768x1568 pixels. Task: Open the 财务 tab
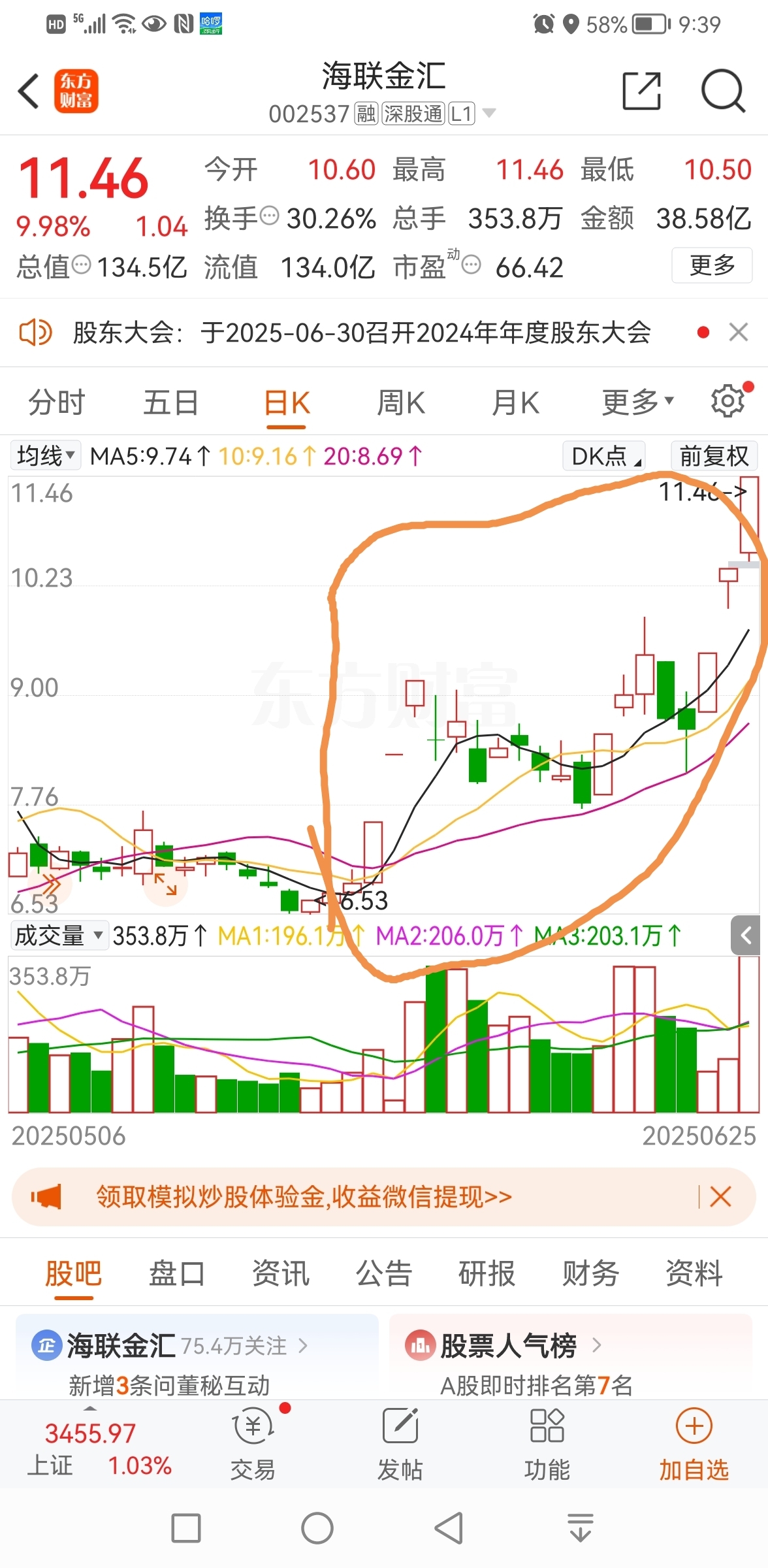pyautogui.click(x=591, y=1273)
